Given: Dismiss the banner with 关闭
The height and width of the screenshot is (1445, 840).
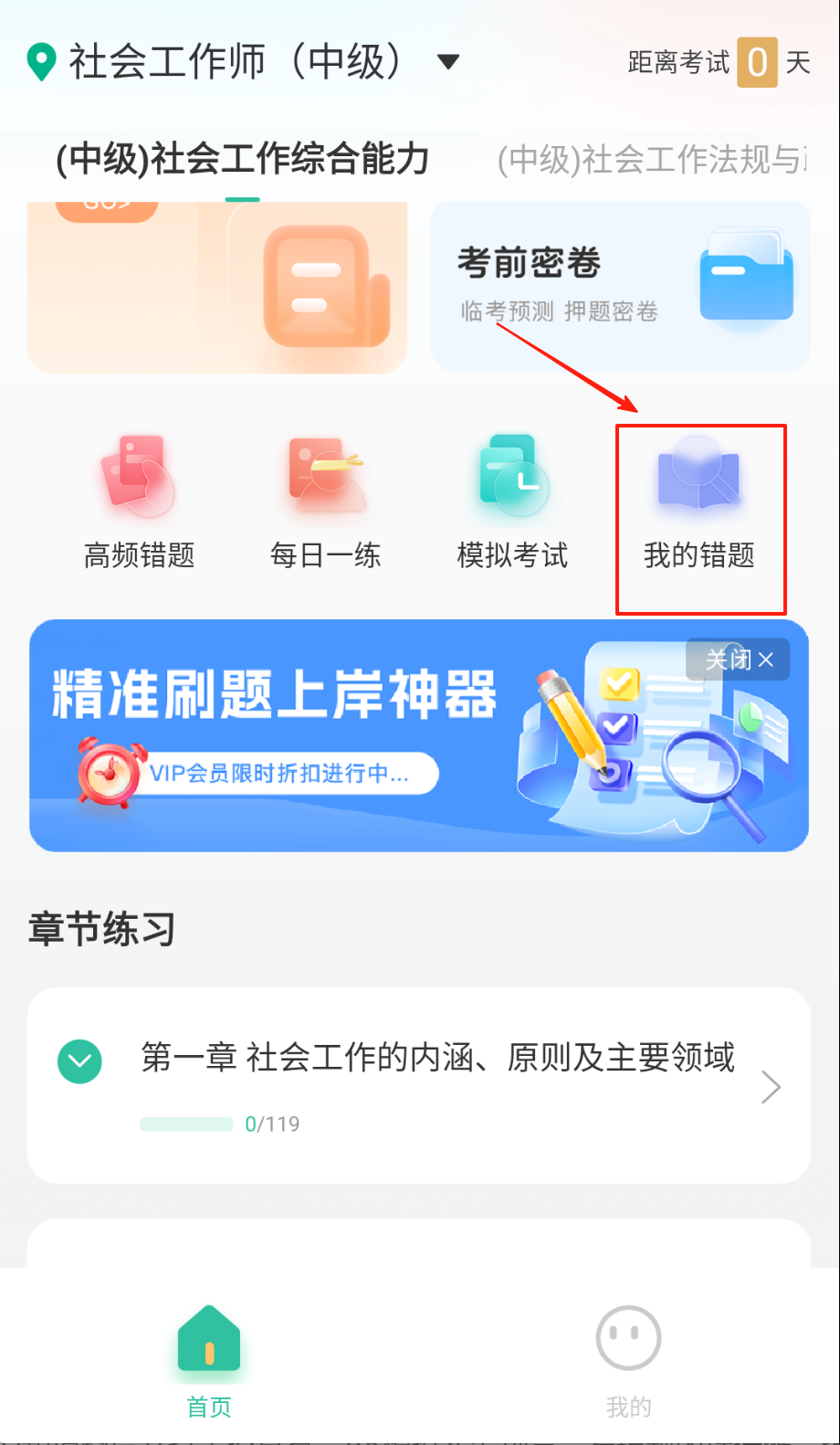Looking at the screenshot, I should pos(739,659).
